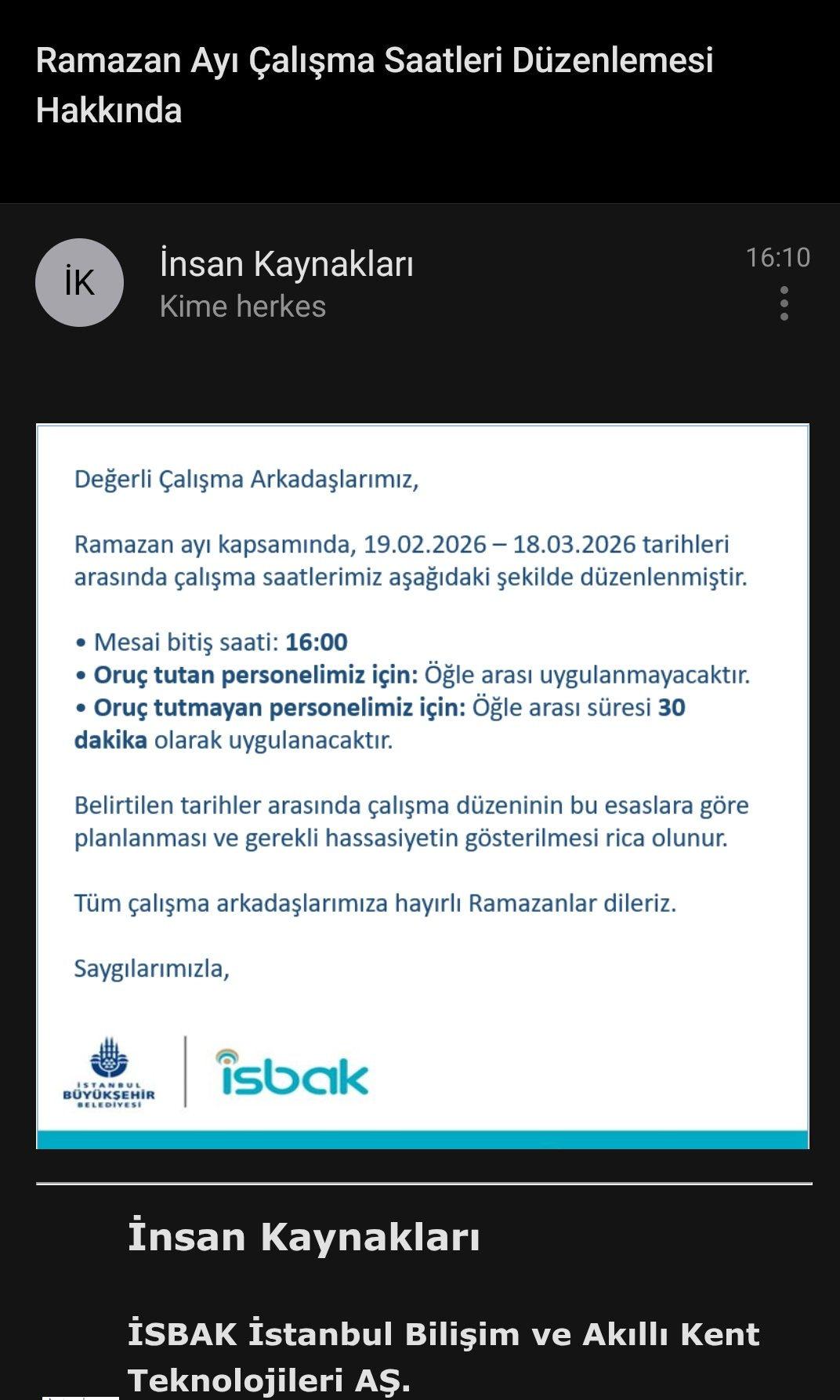The height and width of the screenshot is (1400, 840).
Task: Expand recipient details 'Kime herkes'
Action: [242, 306]
